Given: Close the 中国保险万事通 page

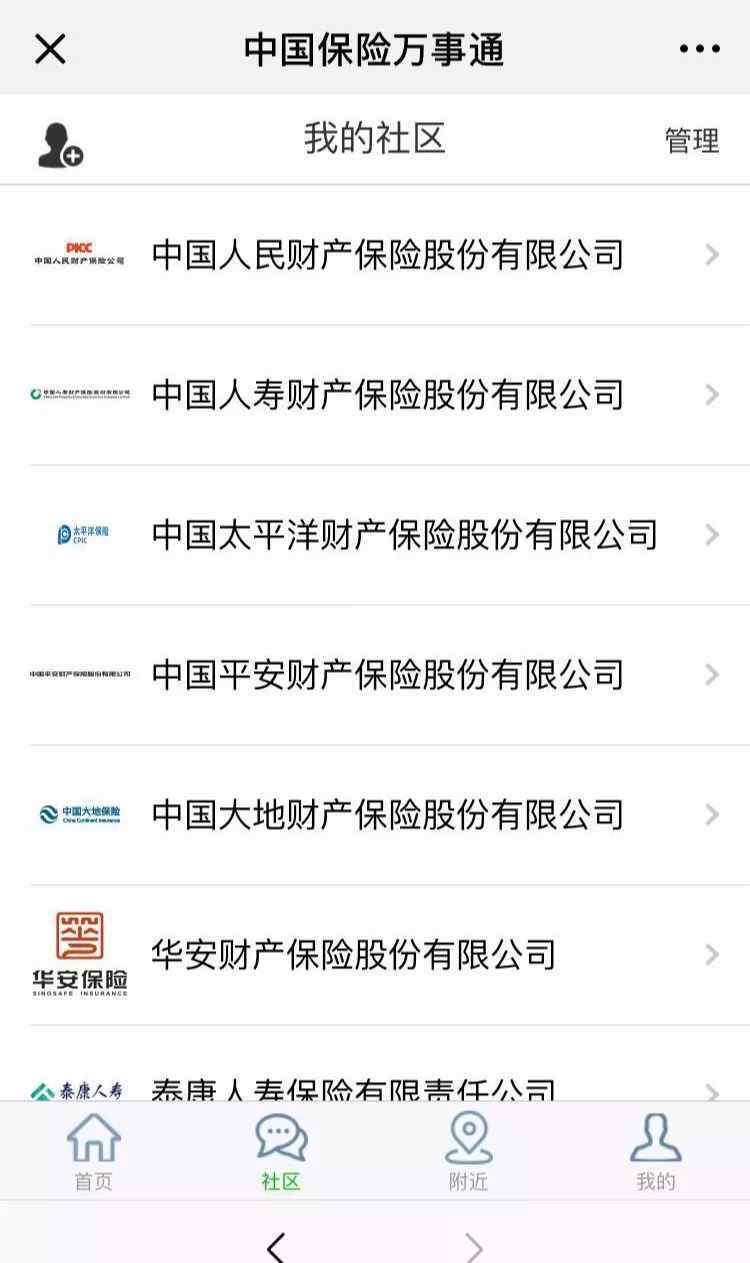Looking at the screenshot, I should tap(50, 48).
